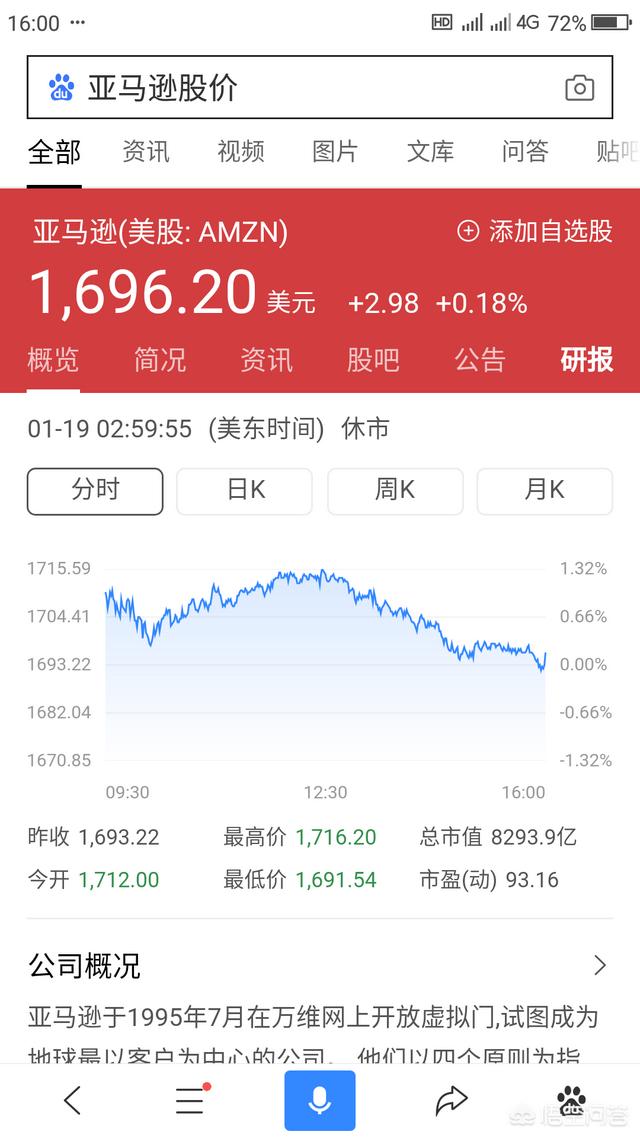Open the camera image search icon
640x1138 pixels.
(579, 88)
